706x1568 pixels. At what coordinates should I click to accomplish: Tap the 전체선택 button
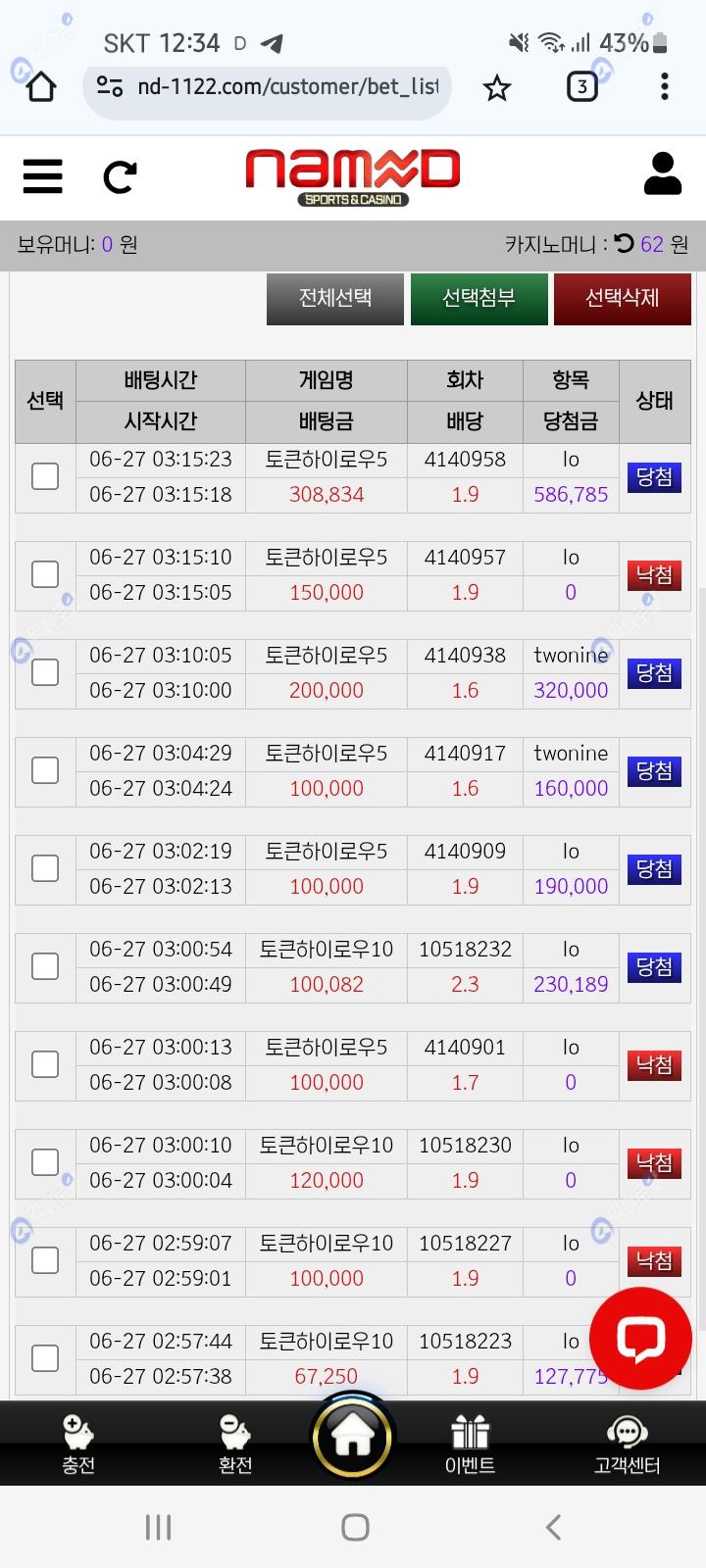pos(335,298)
